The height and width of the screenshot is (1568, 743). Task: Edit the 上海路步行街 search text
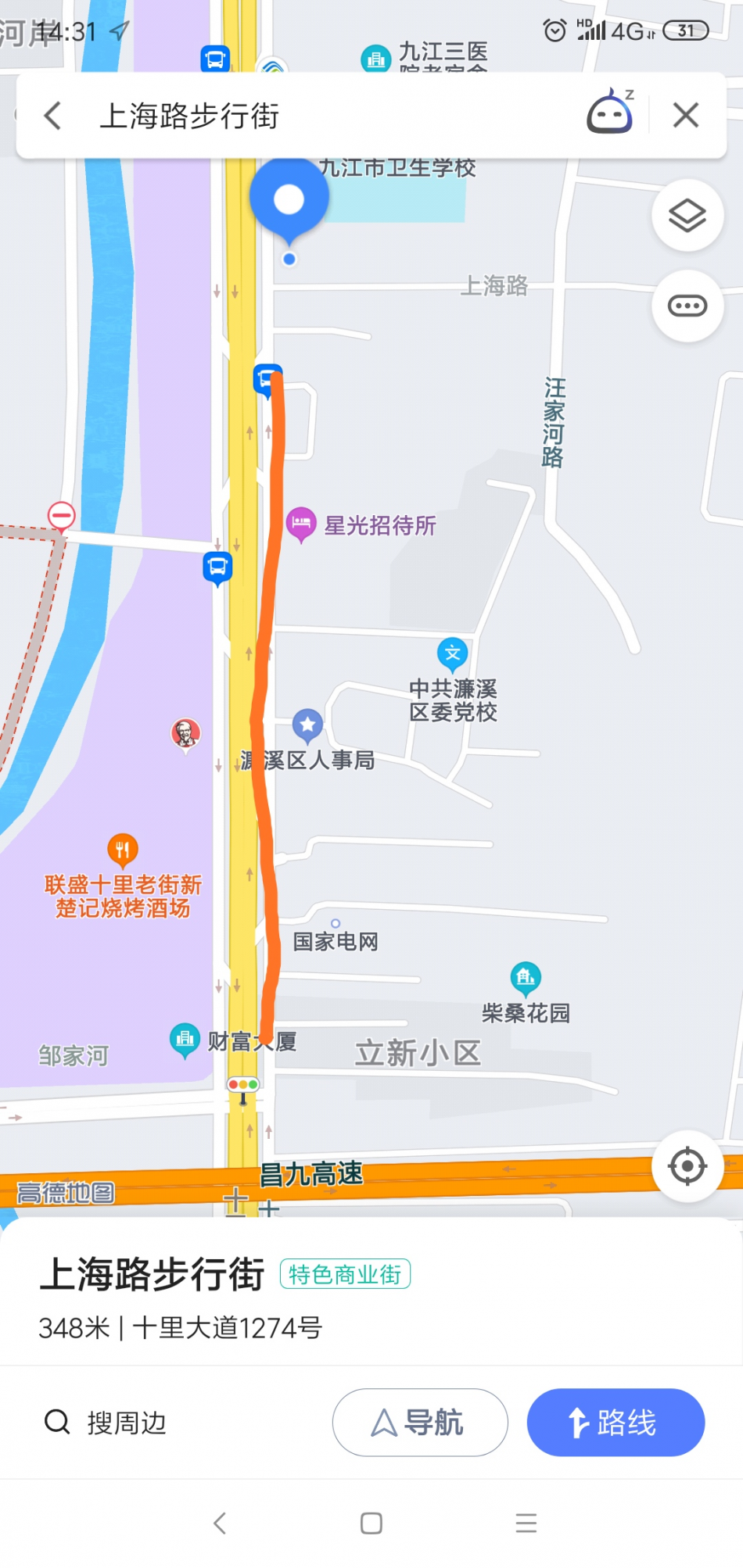[x=189, y=116]
